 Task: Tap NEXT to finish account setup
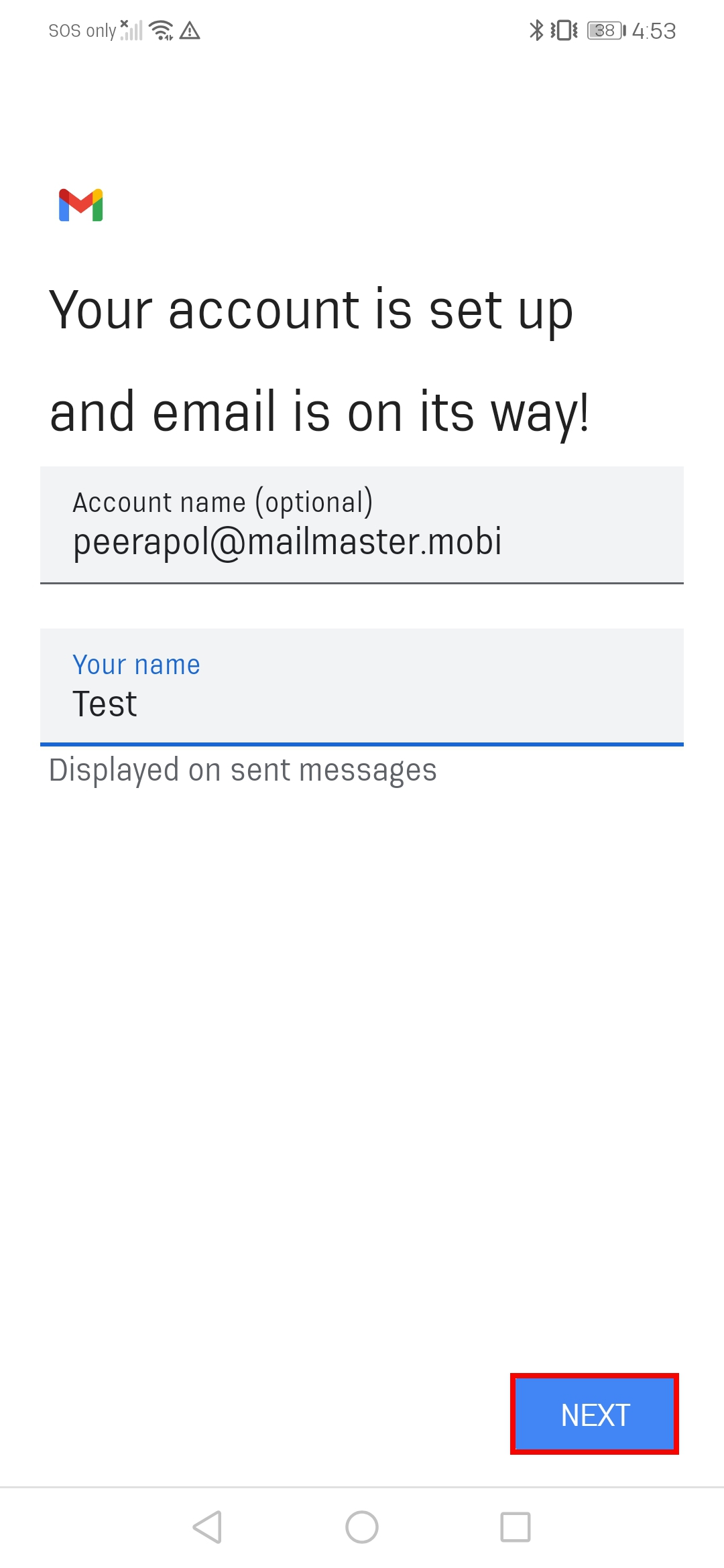[594, 1415]
